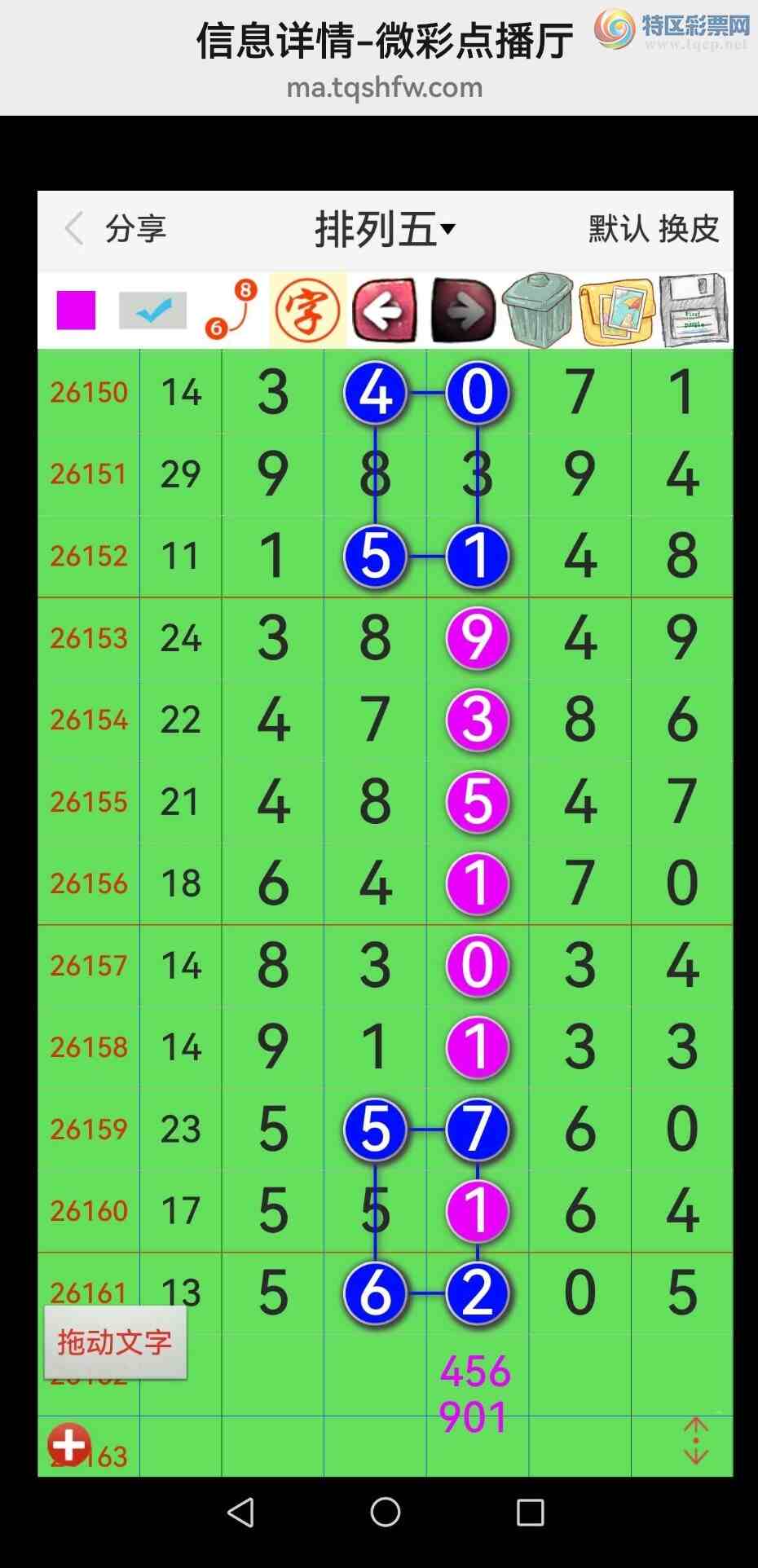Go back using the left chevron
This screenshot has height=1568, width=758.
click(74, 228)
